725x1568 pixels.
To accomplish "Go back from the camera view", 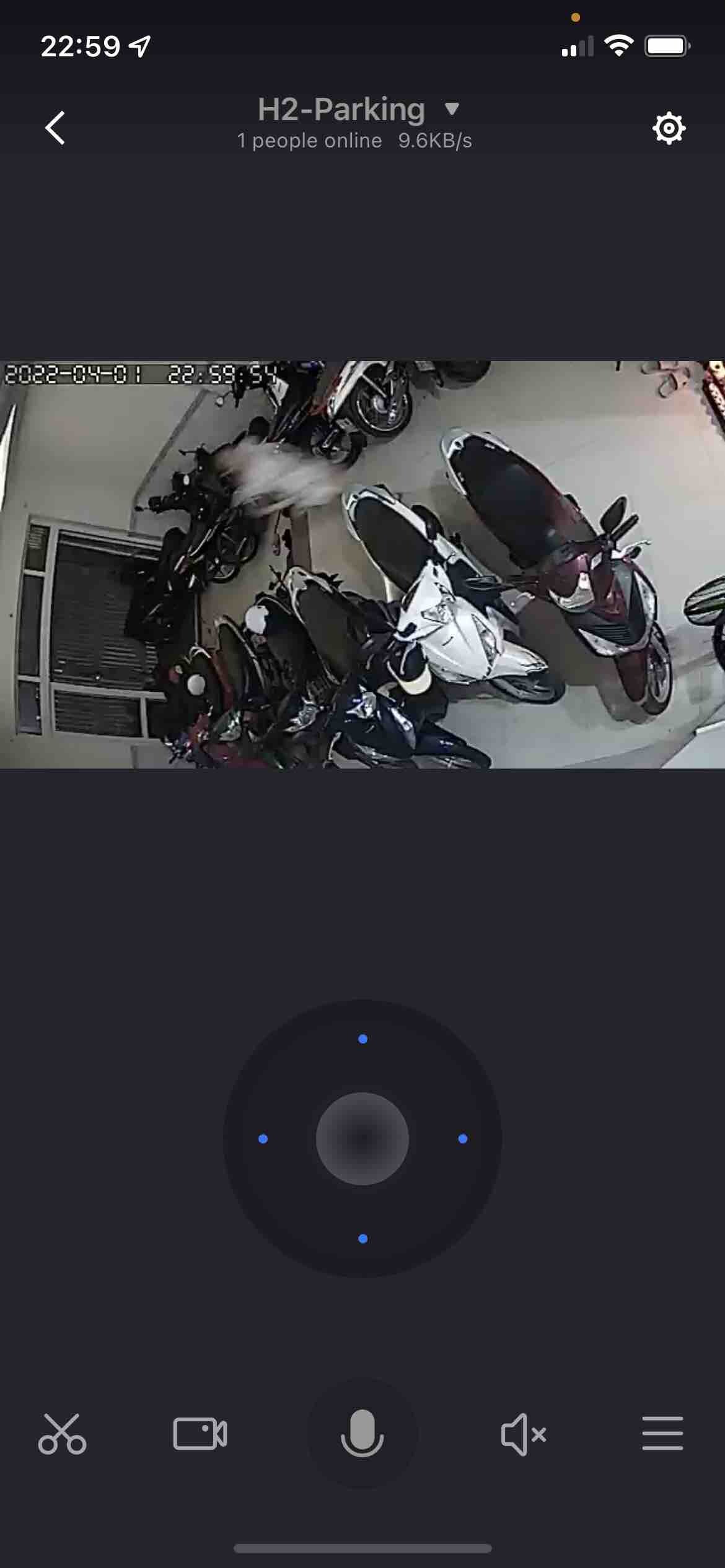I will click(56, 128).
